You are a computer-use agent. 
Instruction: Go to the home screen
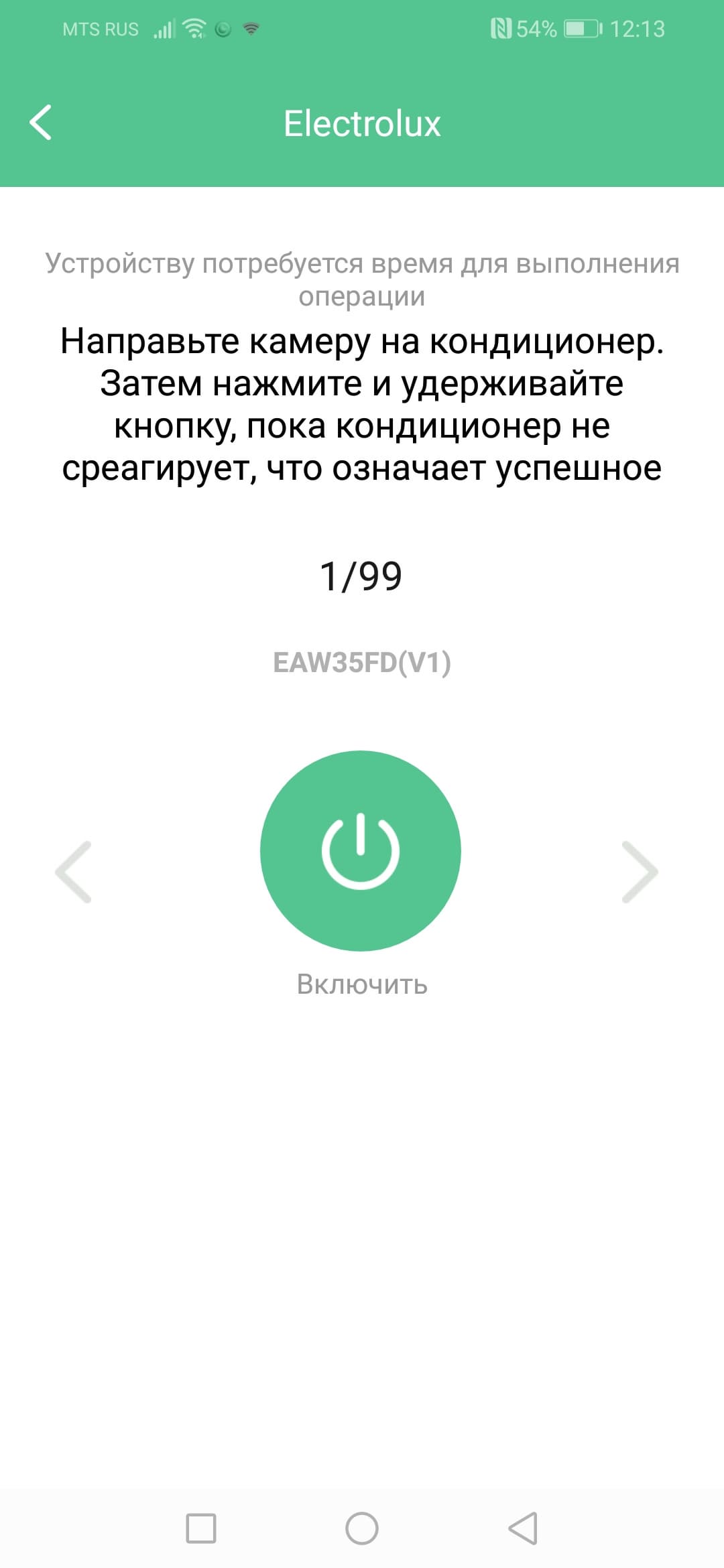point(362,1528)
